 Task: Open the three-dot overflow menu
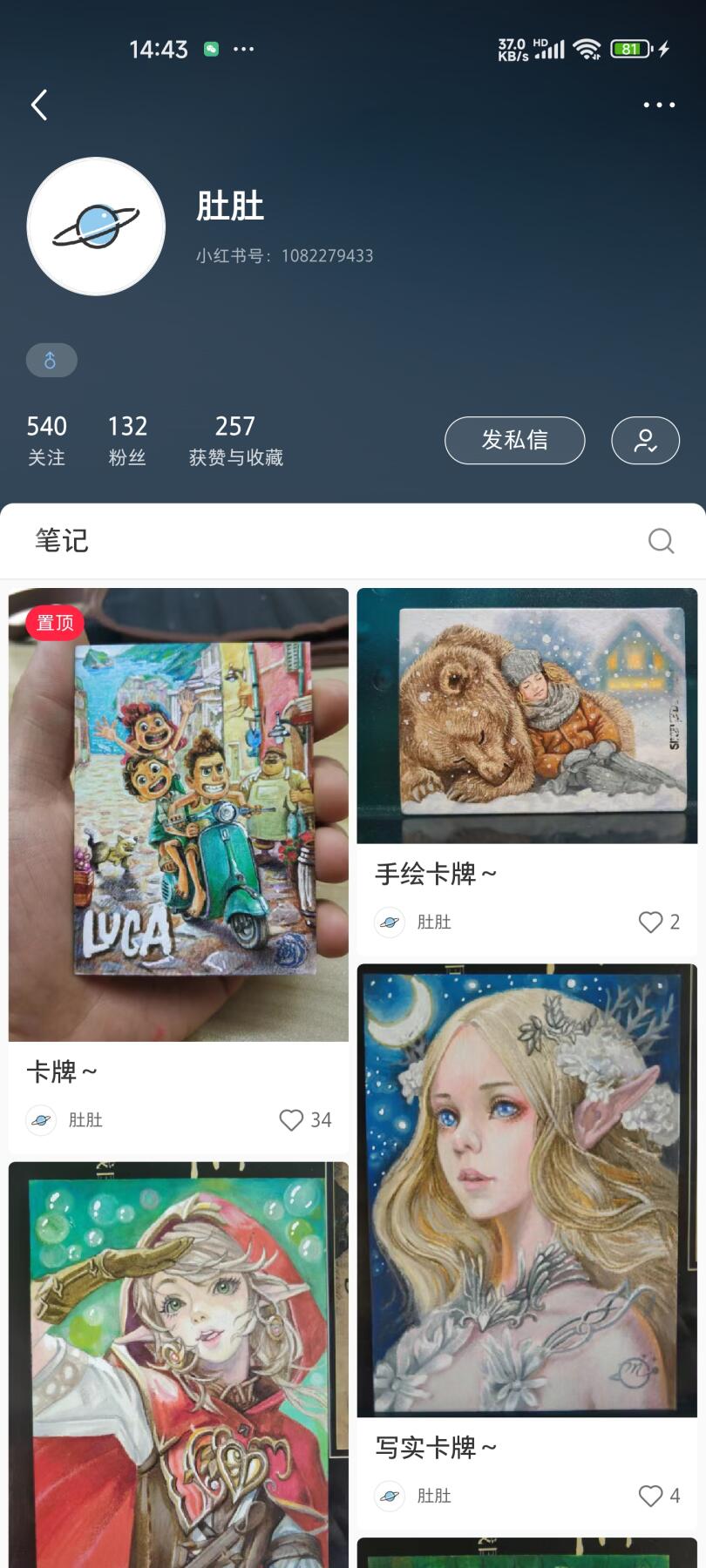point(659,105)
